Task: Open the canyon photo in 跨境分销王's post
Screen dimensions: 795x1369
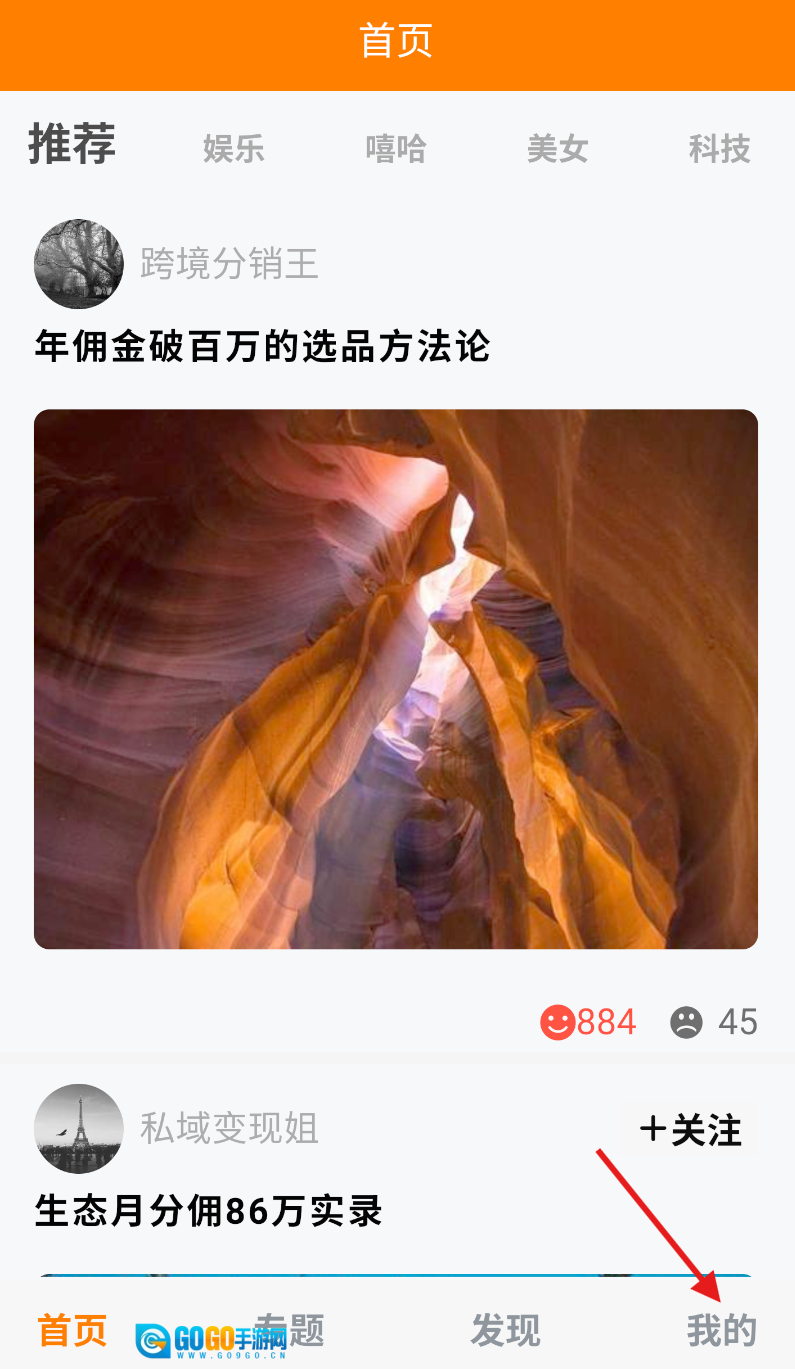Action: tap(396, 679)
